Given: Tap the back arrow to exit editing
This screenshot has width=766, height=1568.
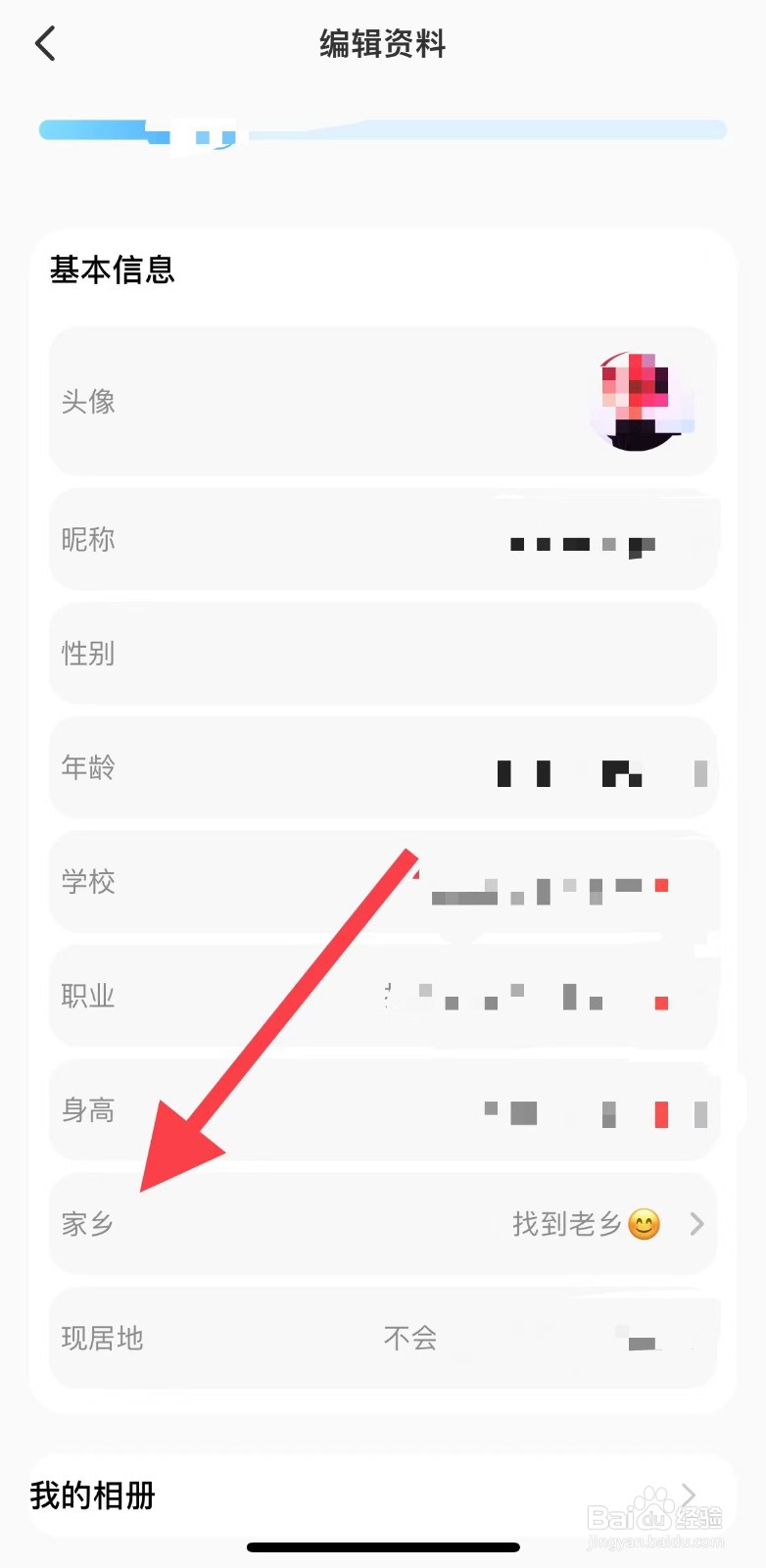Looking at the screenshot, I should (44, 43).
